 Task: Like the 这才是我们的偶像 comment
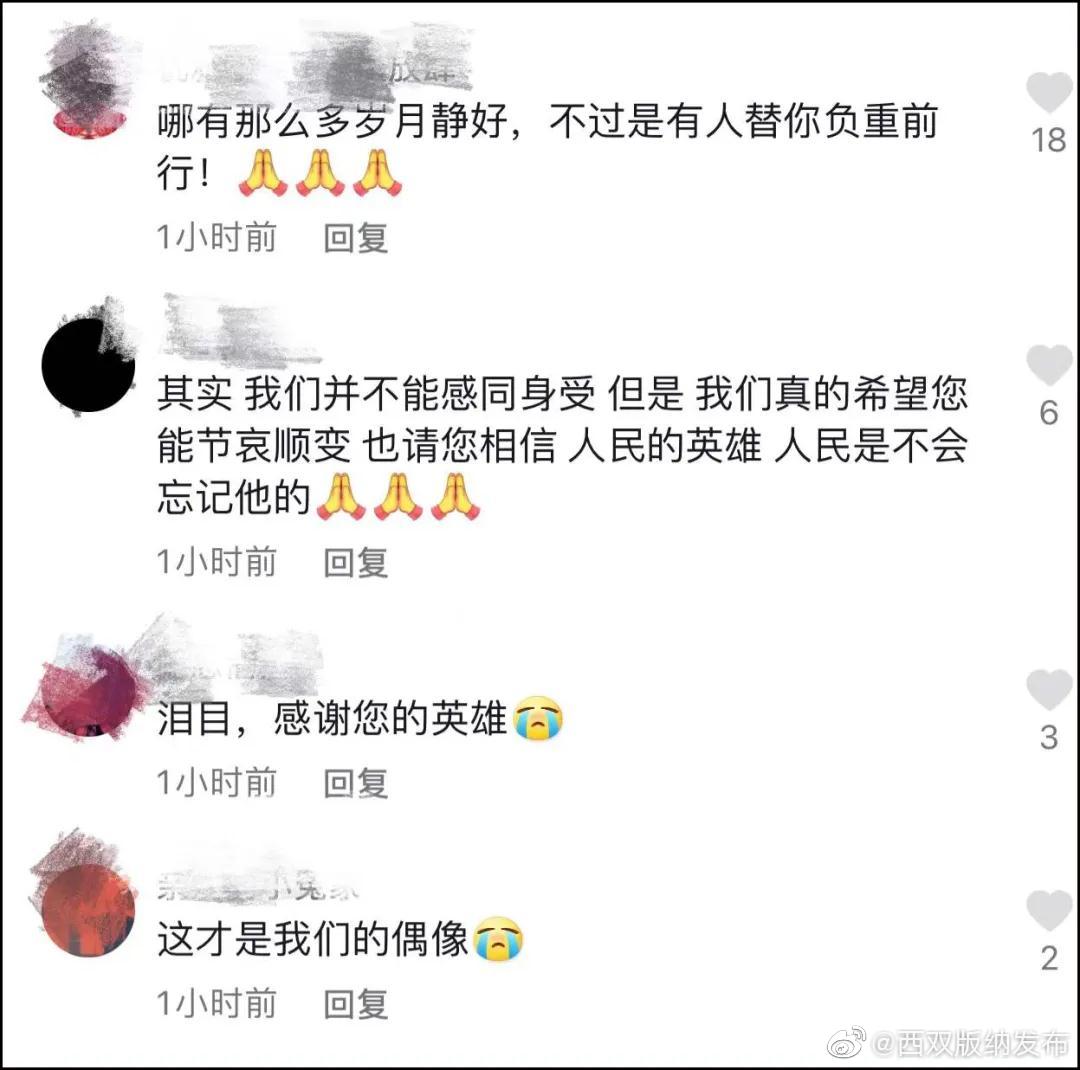[x=1049, y=912]
